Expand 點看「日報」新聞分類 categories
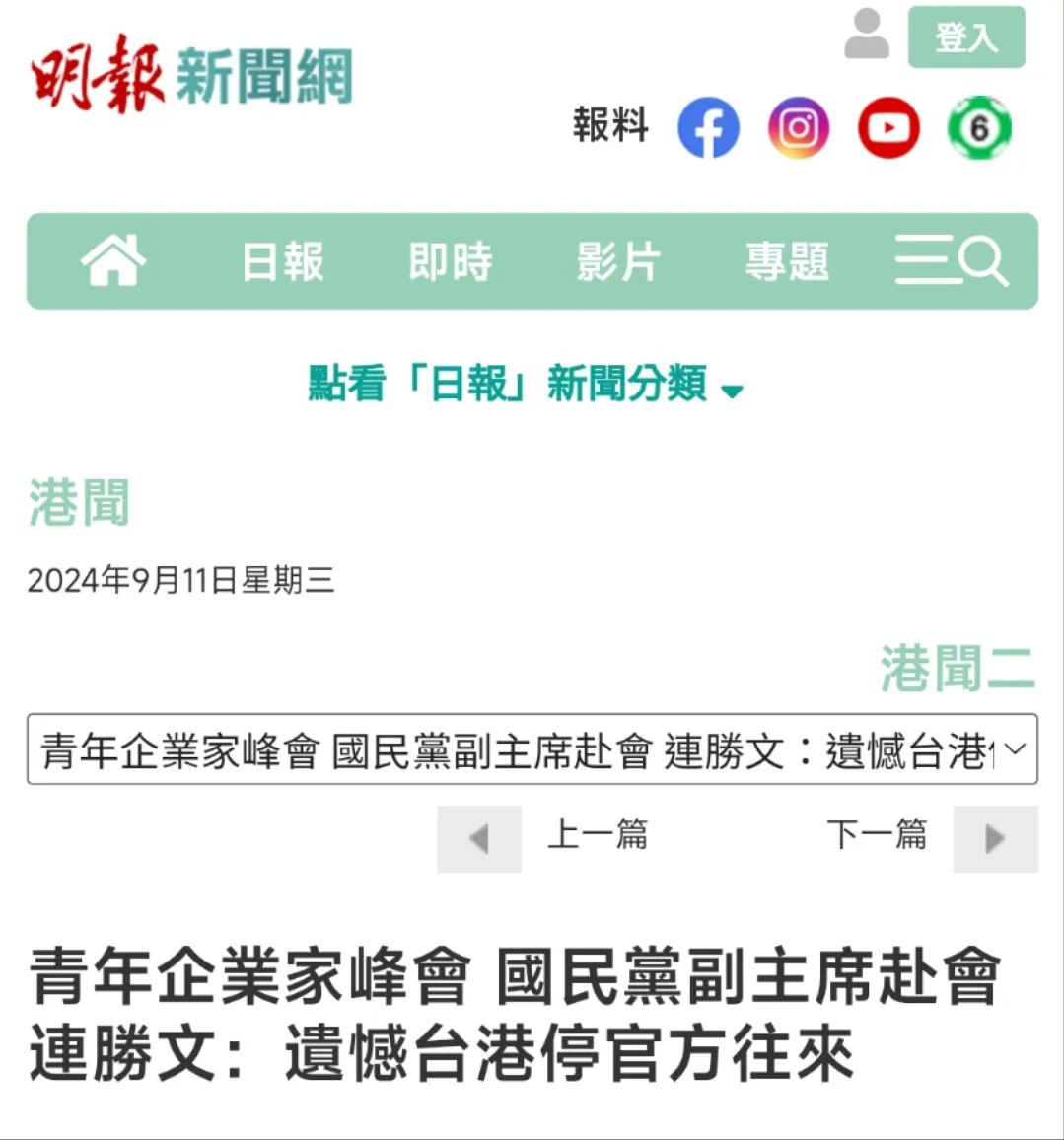This screenshot has height=1140, width=1064. pos(525,384)
